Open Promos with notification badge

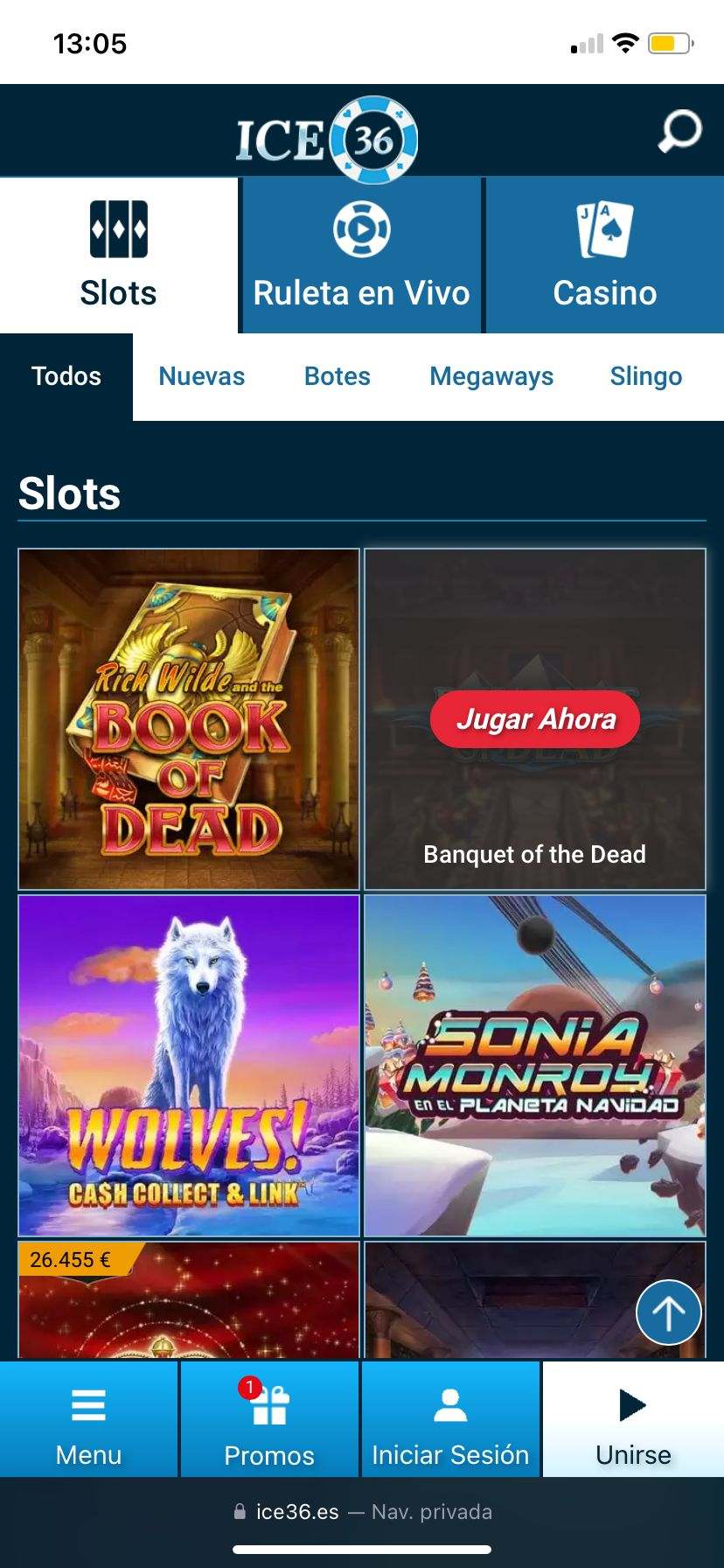click(268, 1419)
